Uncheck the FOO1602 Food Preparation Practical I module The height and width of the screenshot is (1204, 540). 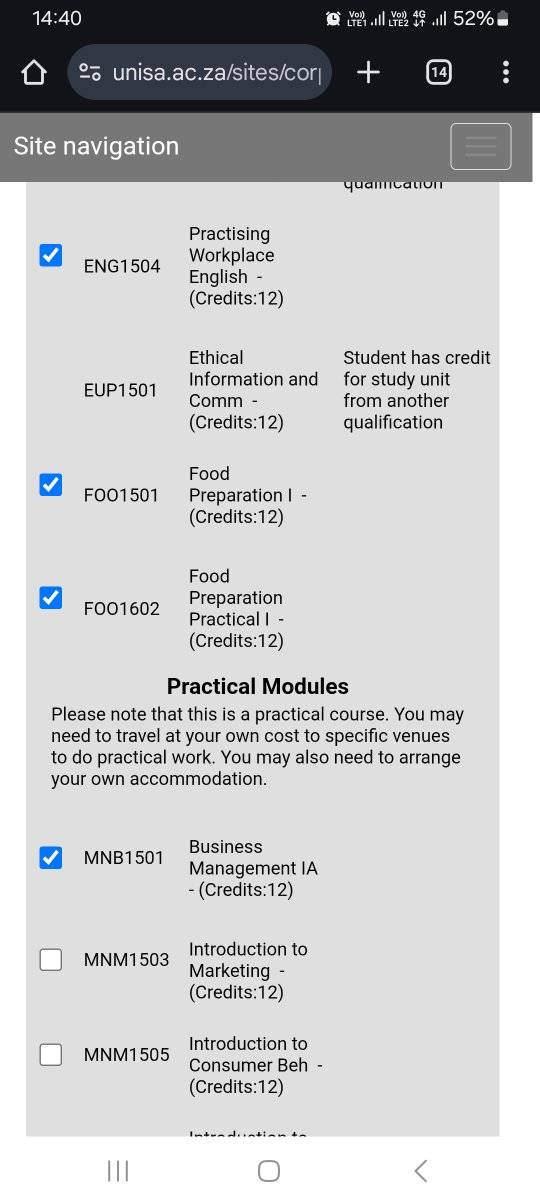coord(51,598)
